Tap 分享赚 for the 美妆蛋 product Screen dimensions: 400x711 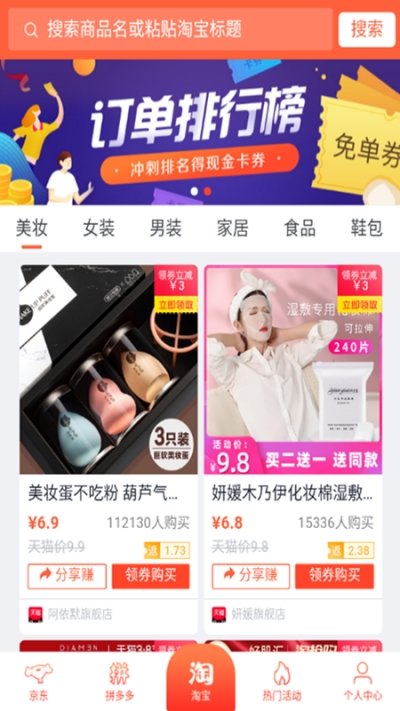[x=67, y=576]
